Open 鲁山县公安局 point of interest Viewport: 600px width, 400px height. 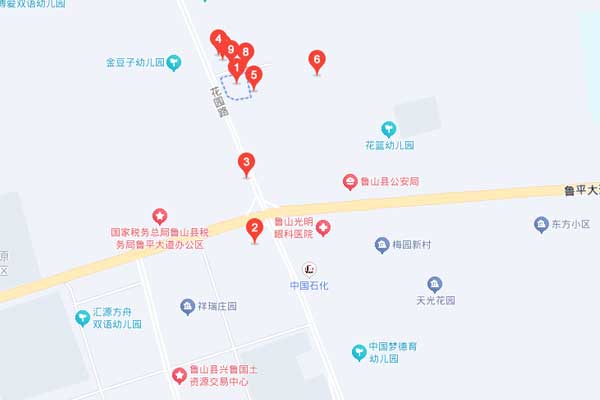click(350, 182)
